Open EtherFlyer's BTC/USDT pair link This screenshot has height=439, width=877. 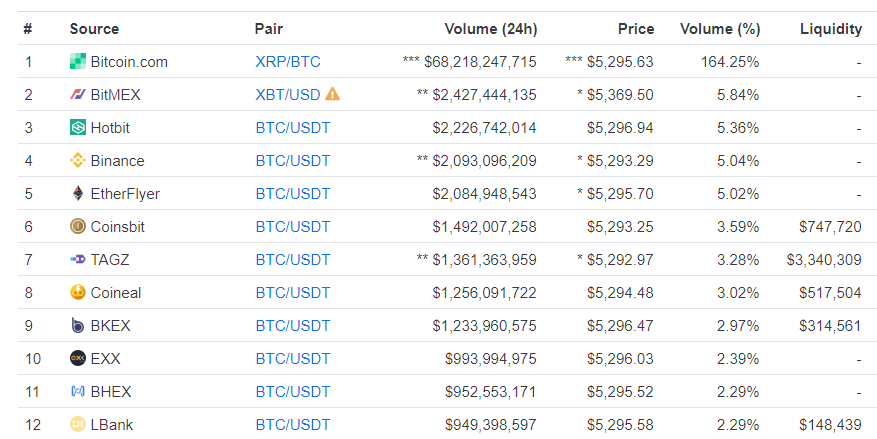tap(292, 194)
